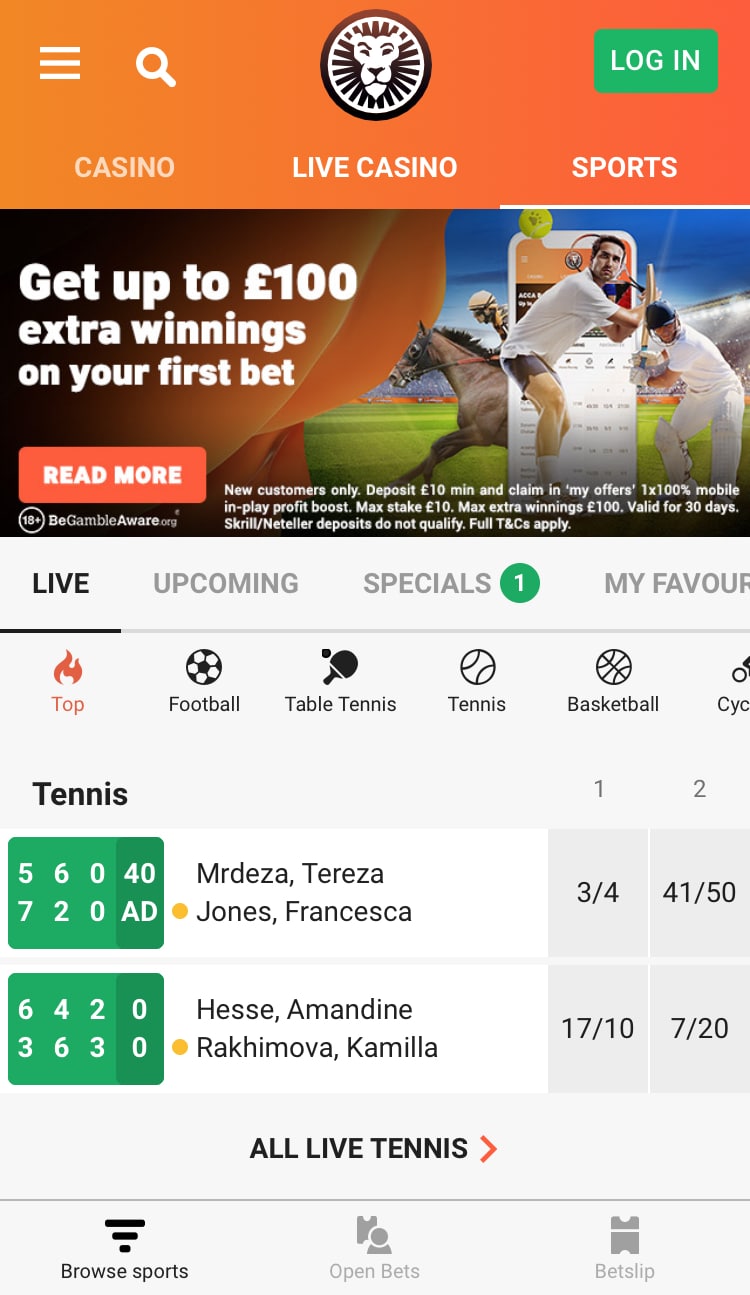This screenshot has height=1295, width=750.
Task: Tap the LOG IN button
Action: click(655, 61)
